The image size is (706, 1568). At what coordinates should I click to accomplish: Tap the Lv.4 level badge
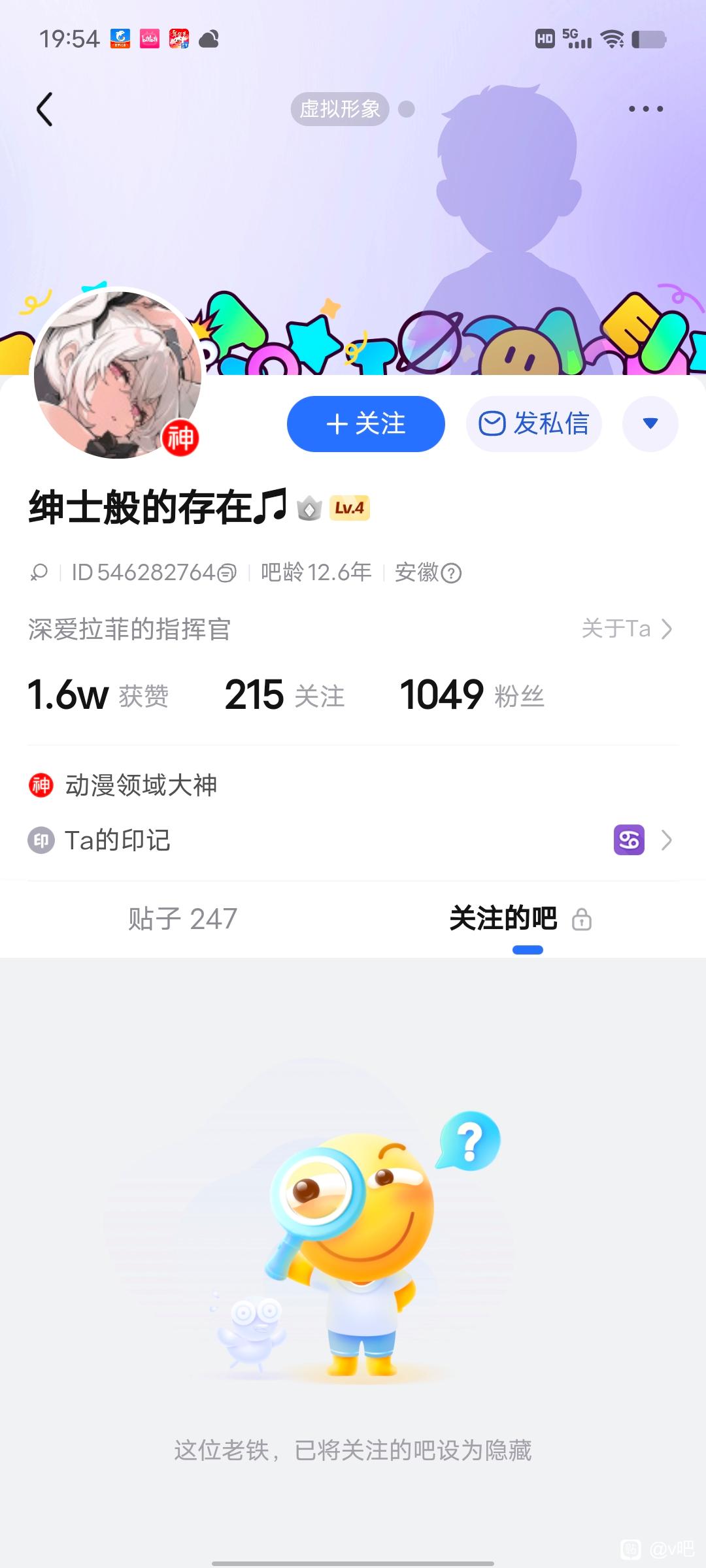(349, 508)
